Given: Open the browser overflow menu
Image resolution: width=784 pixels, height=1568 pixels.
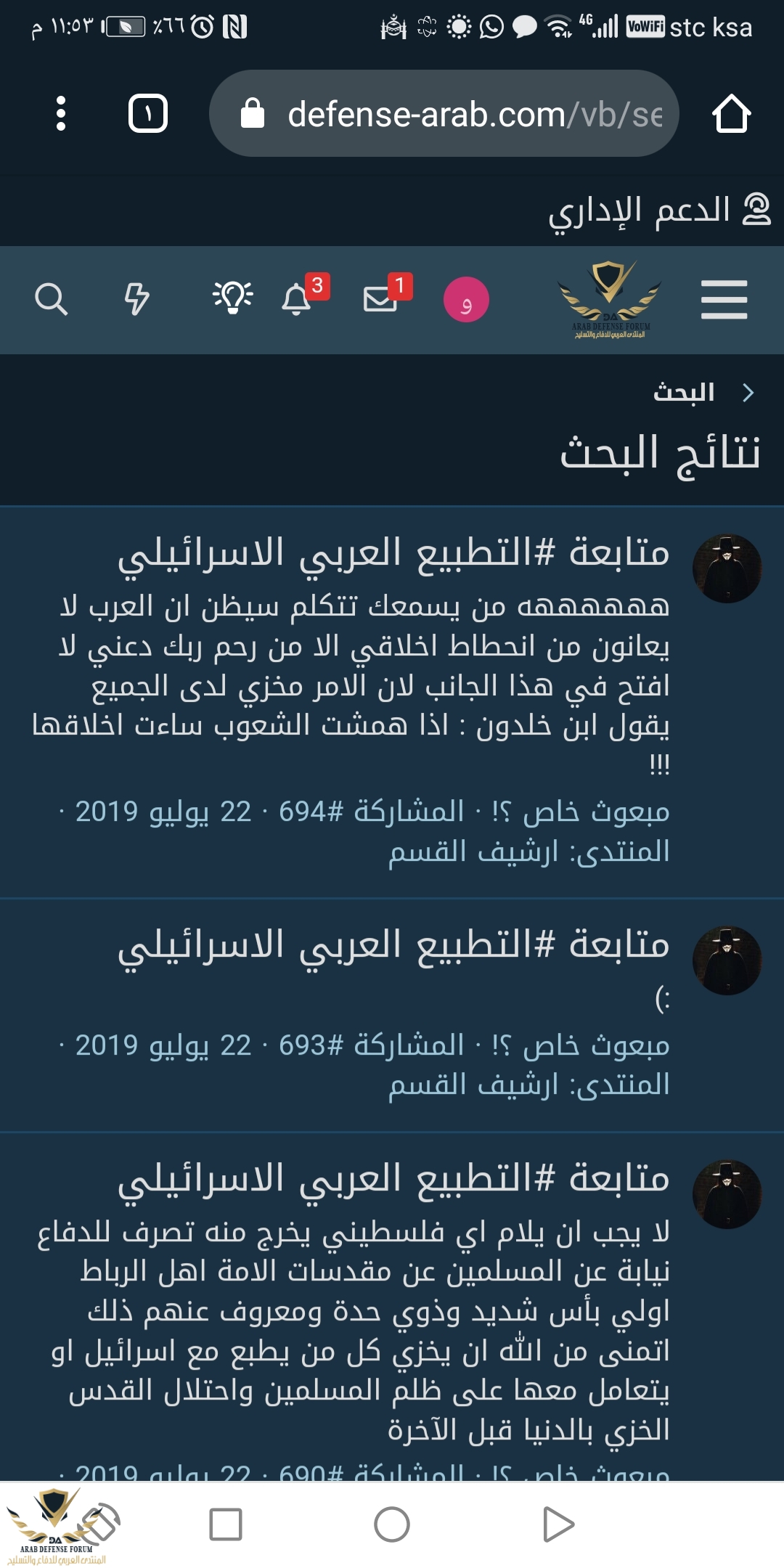Looking at the screenshot, I should coord(61,113).
